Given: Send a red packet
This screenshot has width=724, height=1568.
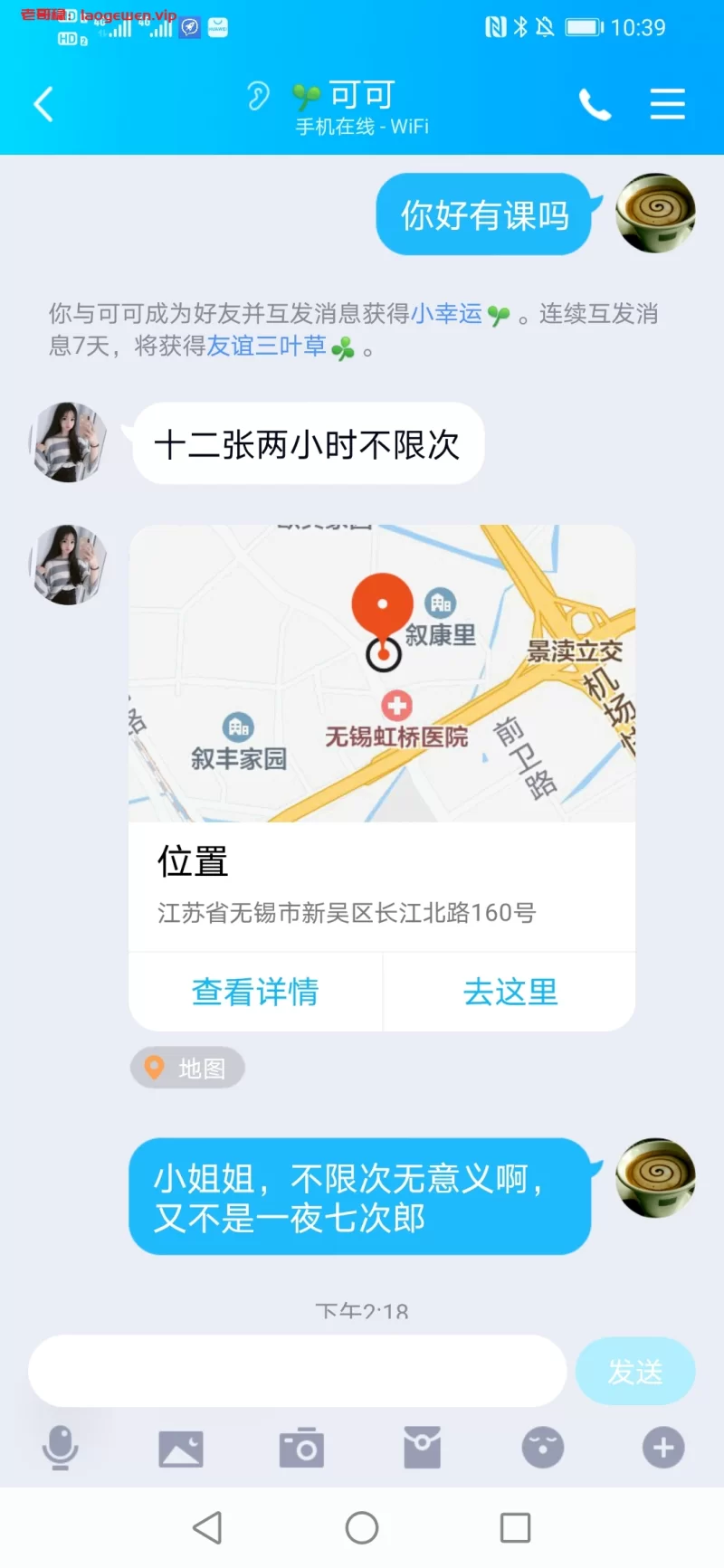Looking at the screenshot, I should [422, 1448].
